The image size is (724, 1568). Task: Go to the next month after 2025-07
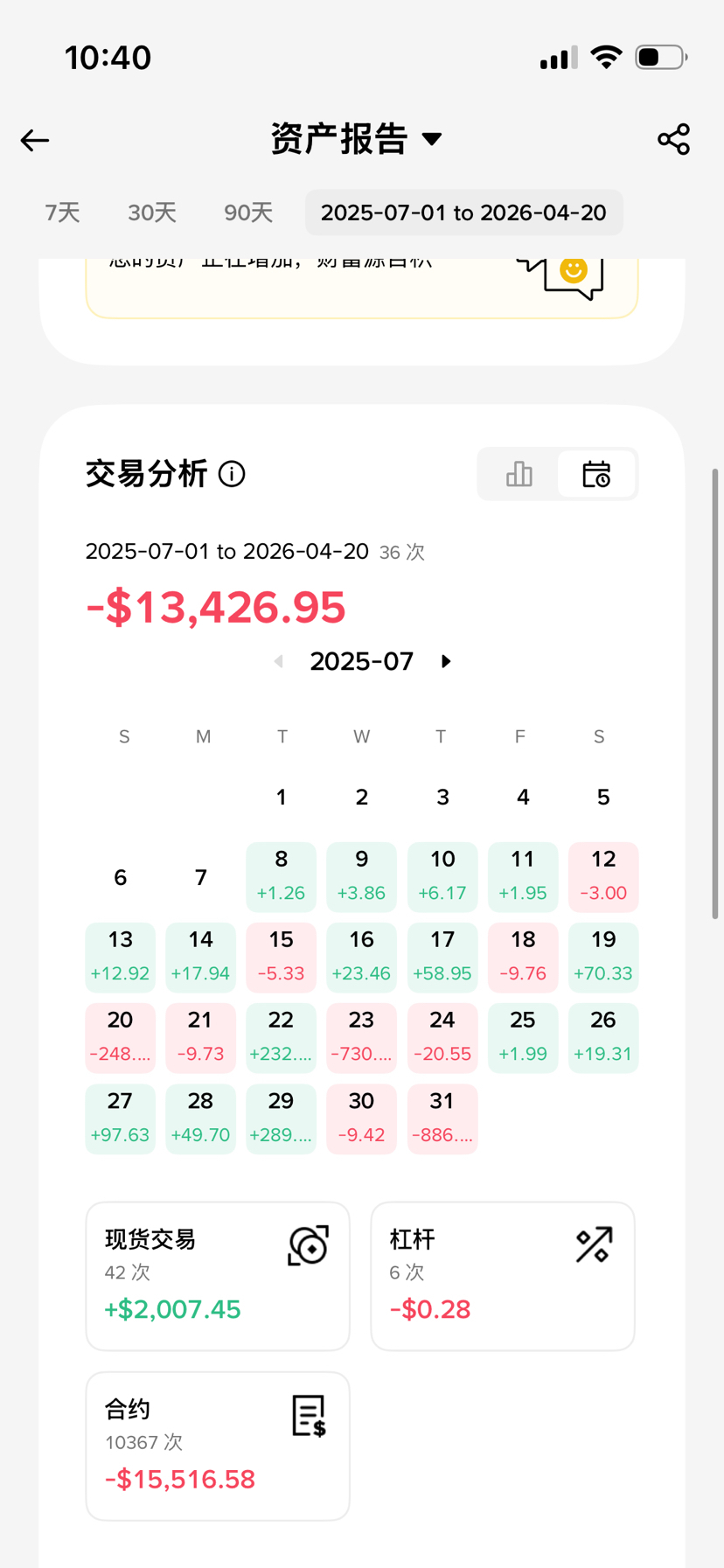[446, 661]
